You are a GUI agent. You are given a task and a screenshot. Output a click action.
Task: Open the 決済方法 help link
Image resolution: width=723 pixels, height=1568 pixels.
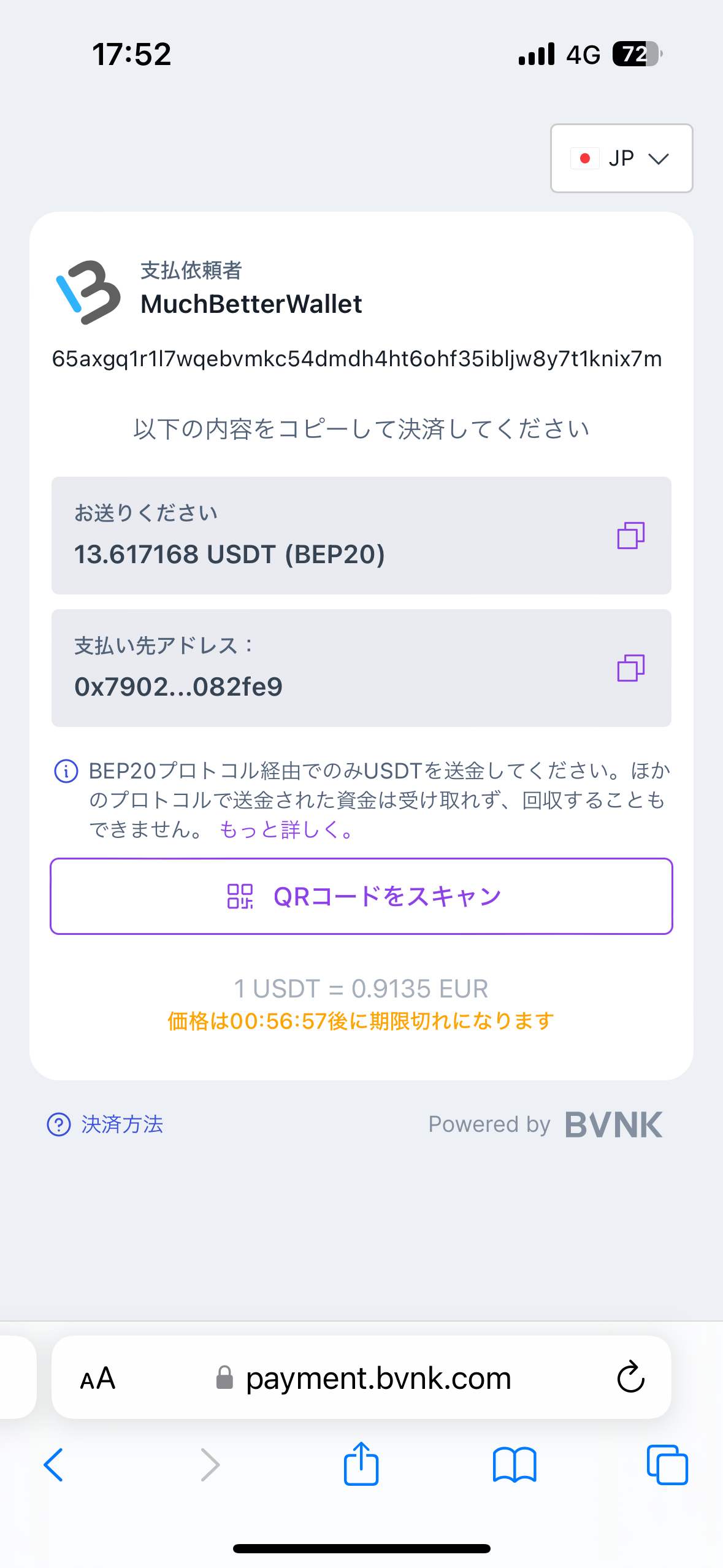(x=105, y=1124)
